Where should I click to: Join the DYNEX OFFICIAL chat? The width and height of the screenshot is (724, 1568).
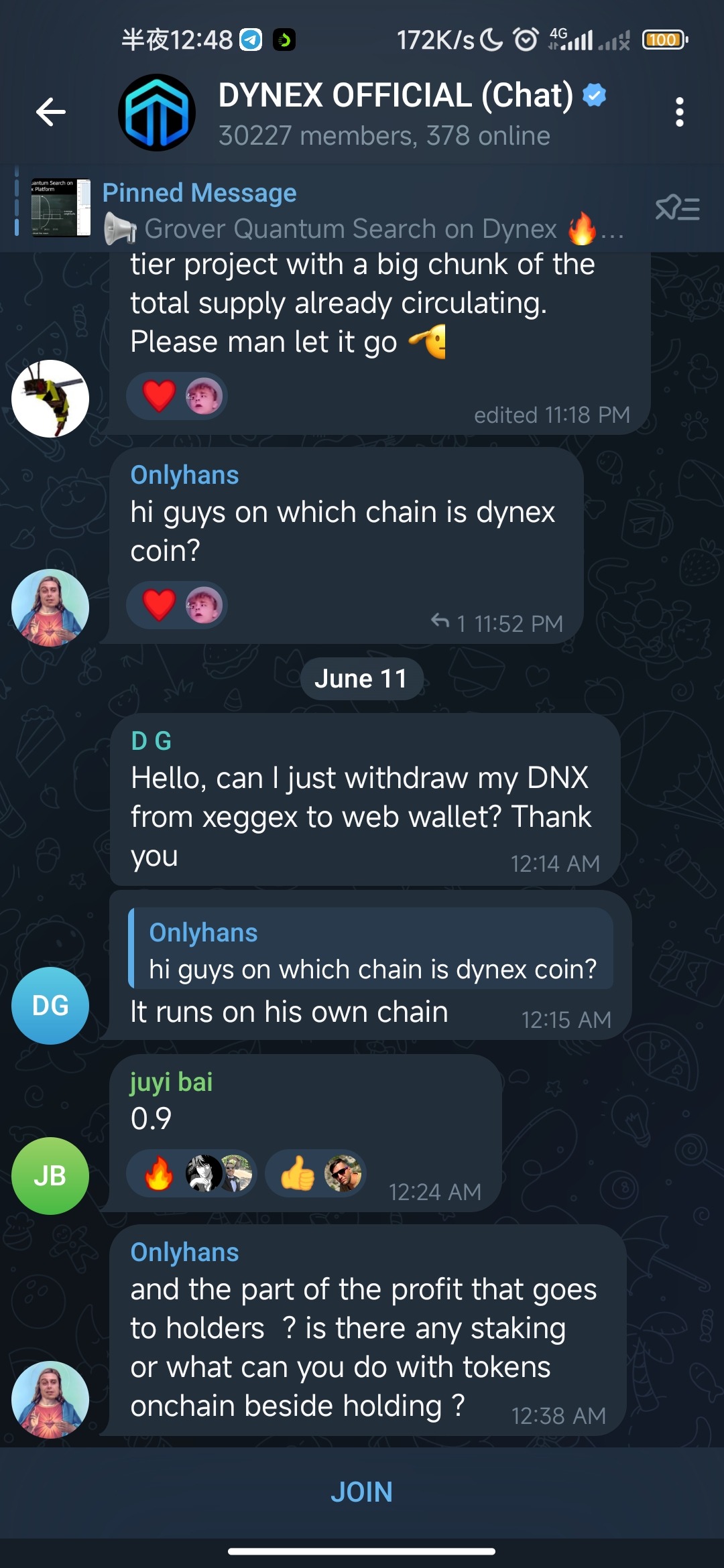pyautogui.click(x=362, y=1492)
